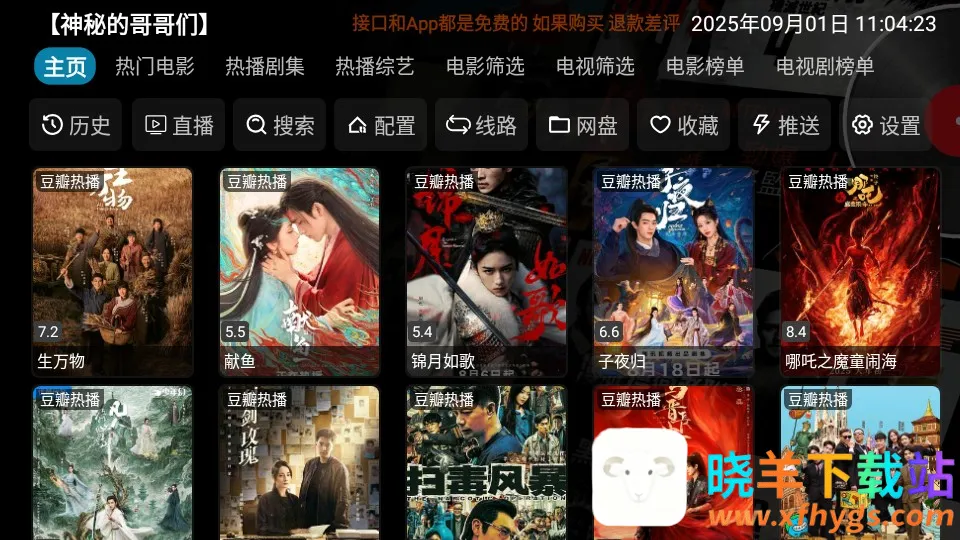Open the 哪吒之魔童闹海 movie card
The image size is (960, 540).
click(860, 270)
